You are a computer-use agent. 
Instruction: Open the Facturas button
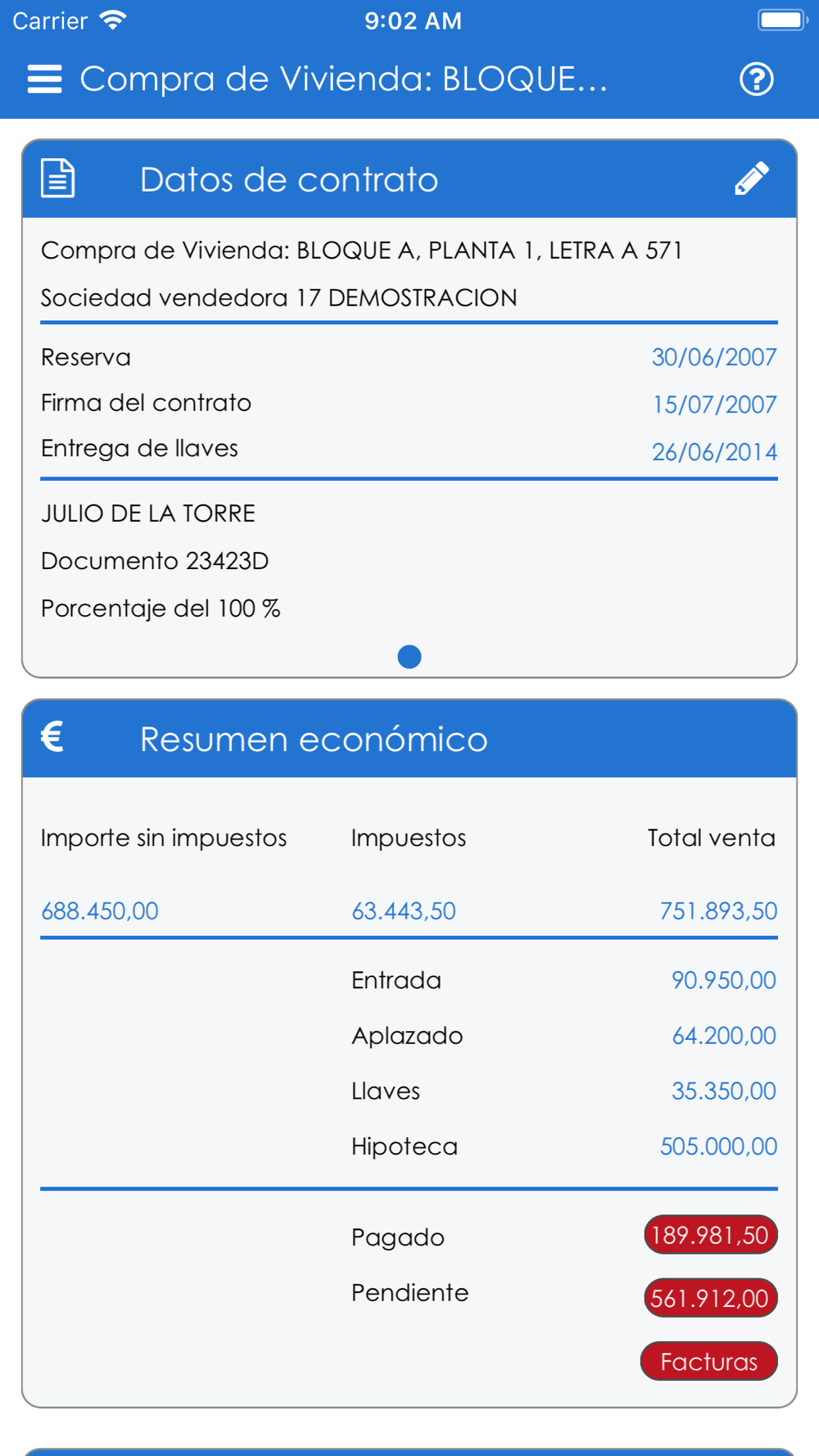(x=709, y=1361)
